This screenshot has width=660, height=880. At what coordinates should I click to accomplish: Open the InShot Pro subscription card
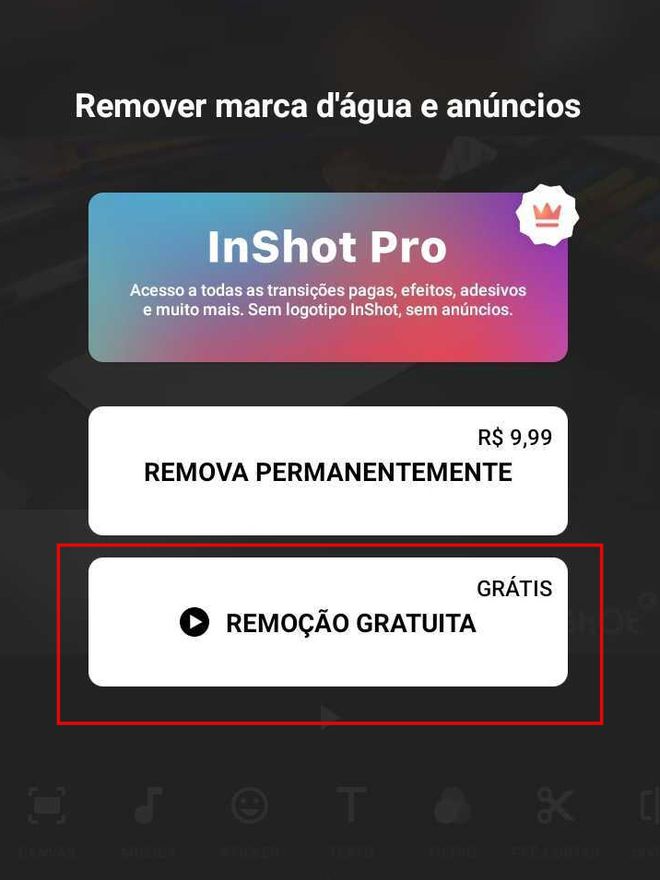328,277
